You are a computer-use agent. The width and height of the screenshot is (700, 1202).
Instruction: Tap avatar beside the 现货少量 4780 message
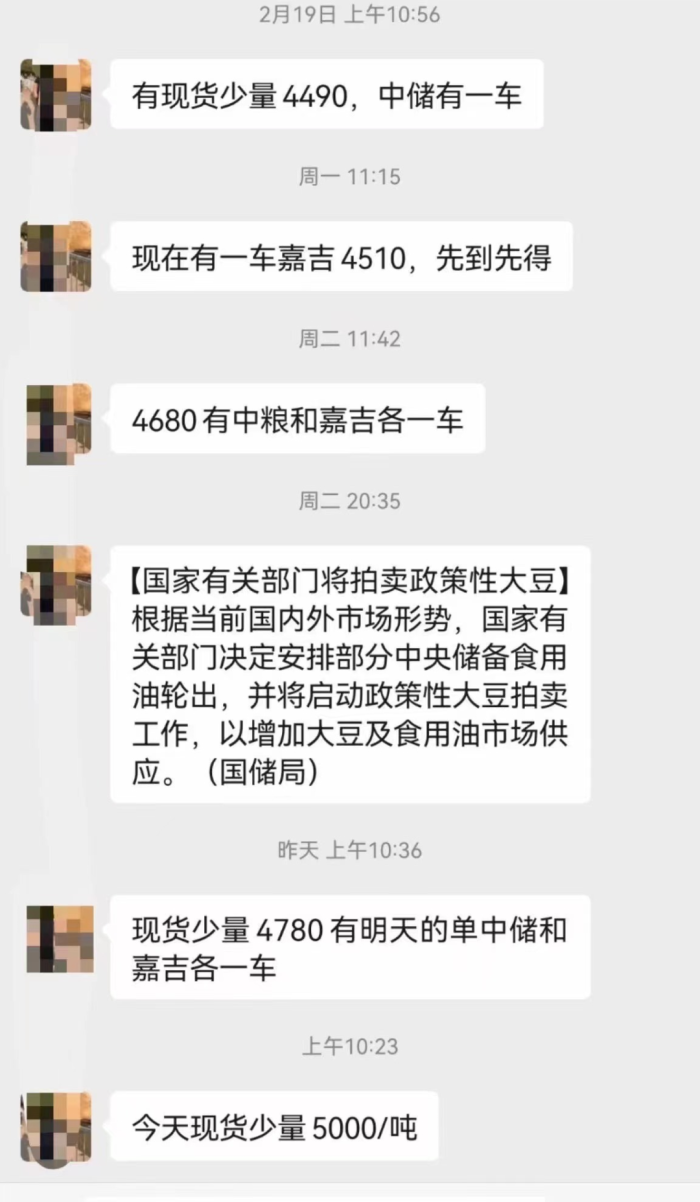point(60,939)
